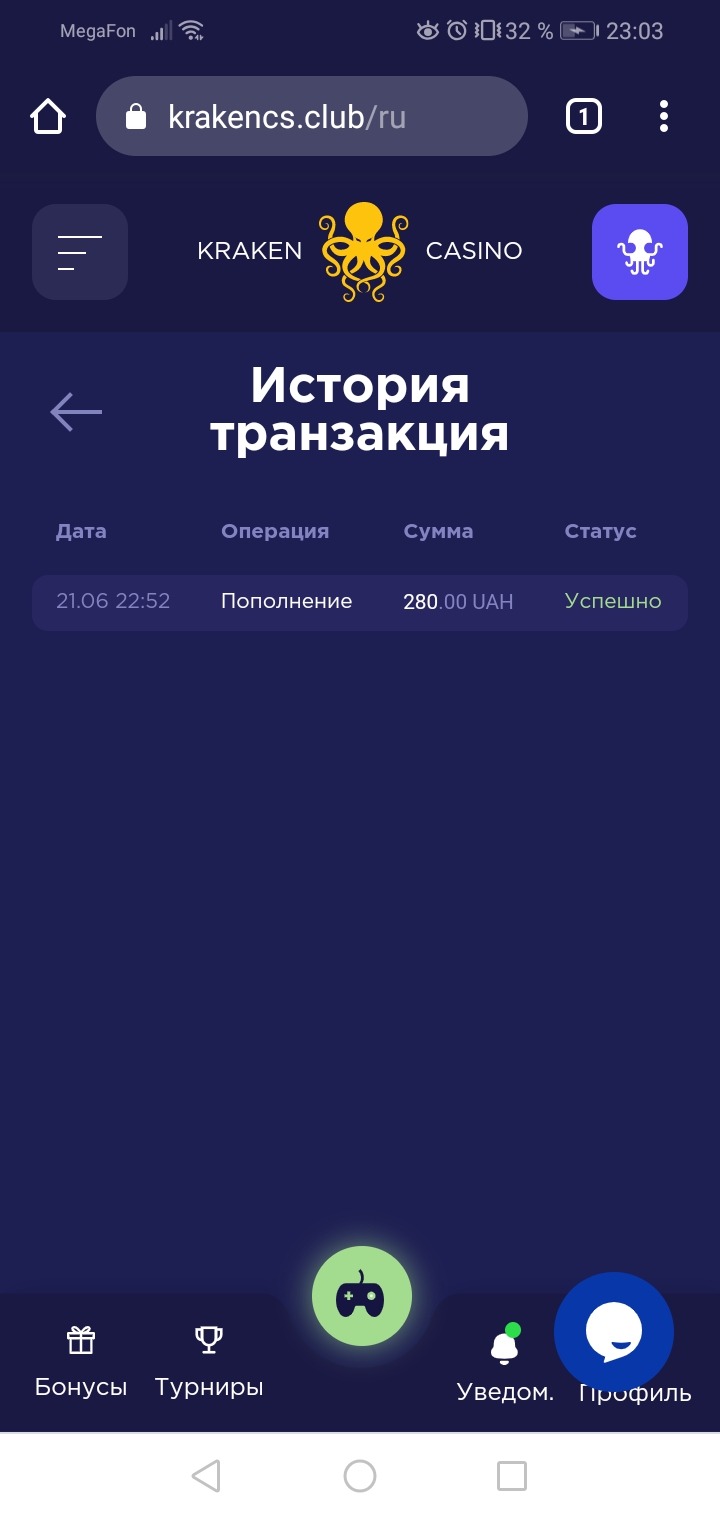Viewport: 720px width, 1520px height.
Task: Open the browser tab switcher
Action: click(x=584, y=117)
